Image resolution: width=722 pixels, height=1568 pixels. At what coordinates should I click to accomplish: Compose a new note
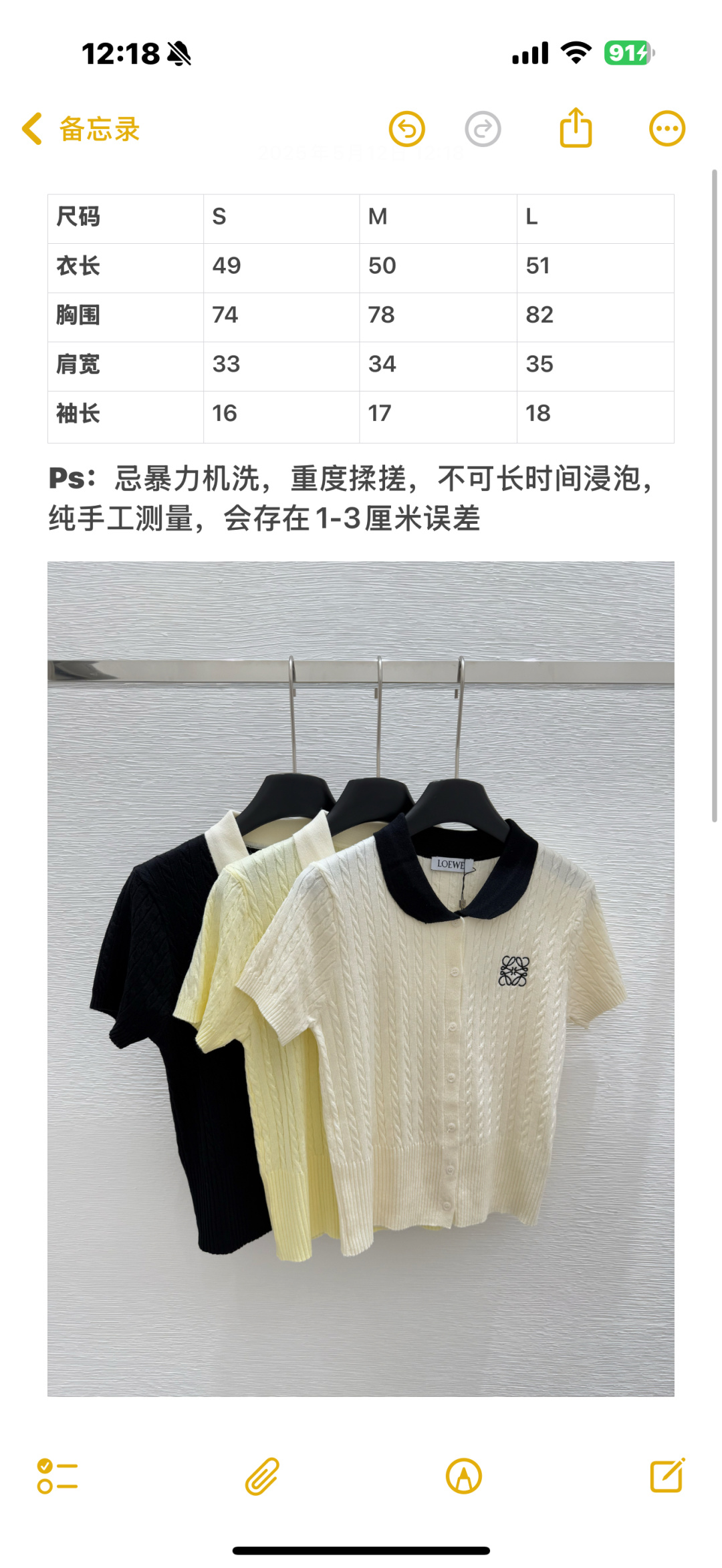click(667, 1475)
